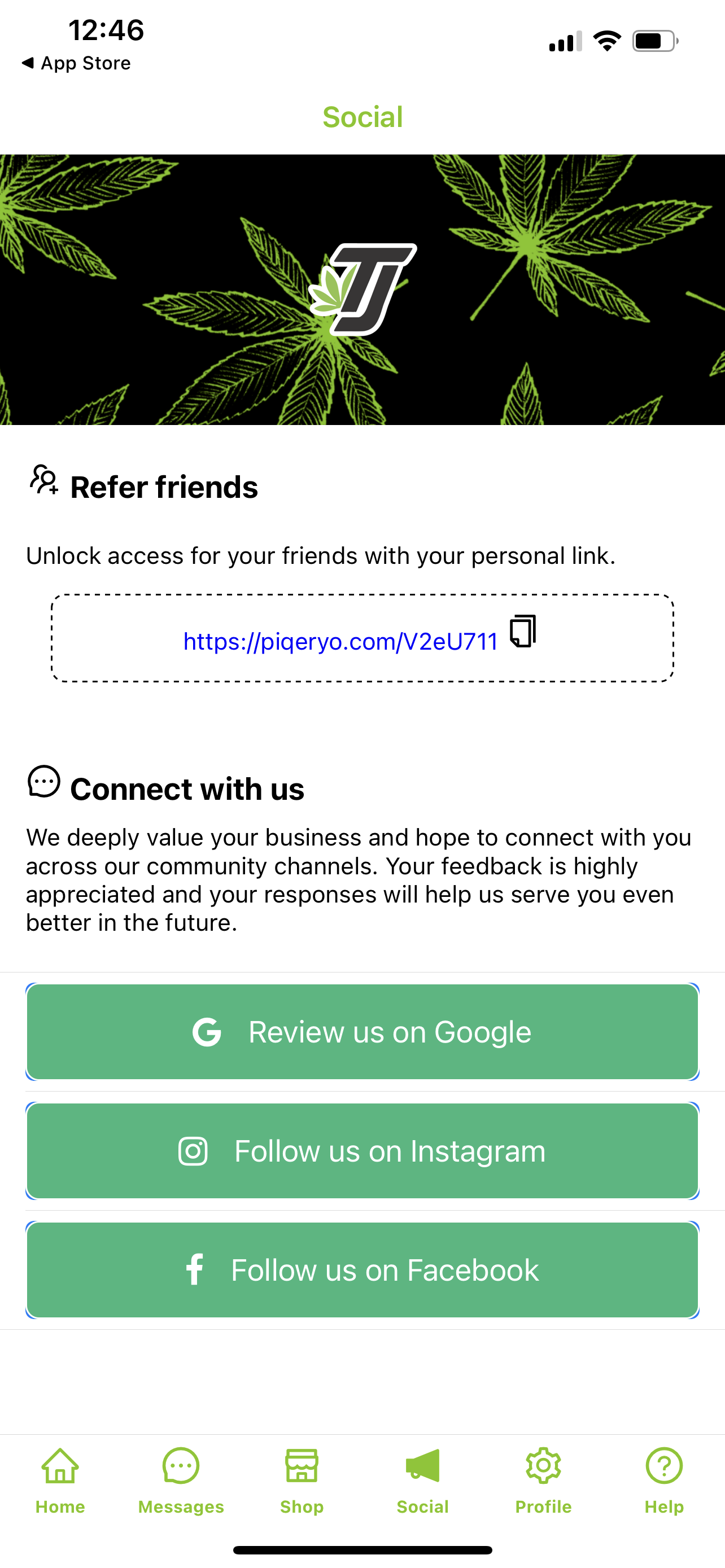725x1568 pixels.
Task: Follow us on Facebook
Action: 362,1270
